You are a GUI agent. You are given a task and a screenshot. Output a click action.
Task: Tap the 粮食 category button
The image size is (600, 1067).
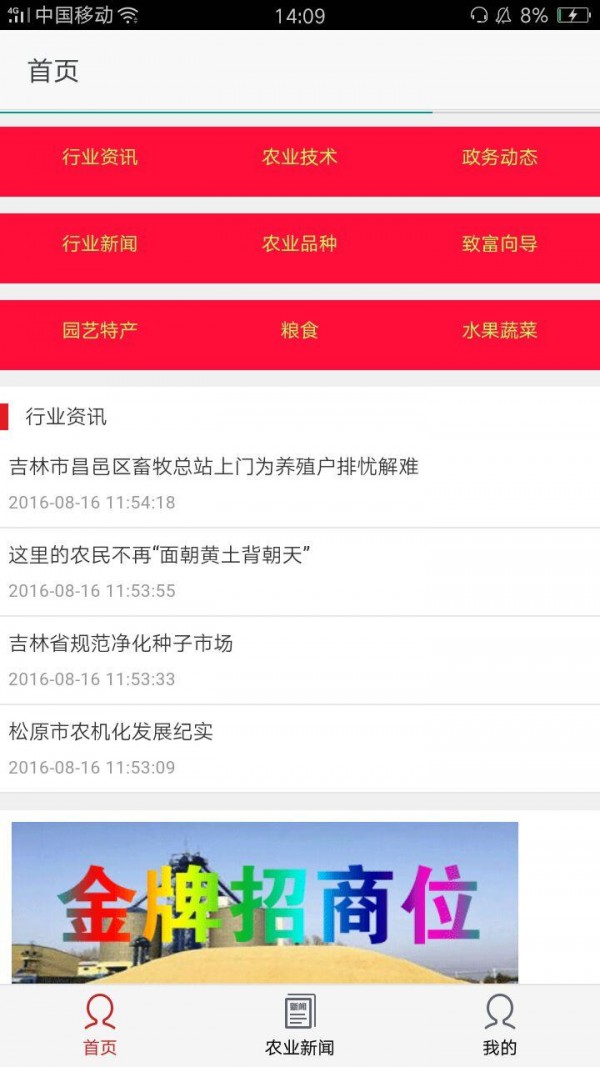(x=300, y=332)
